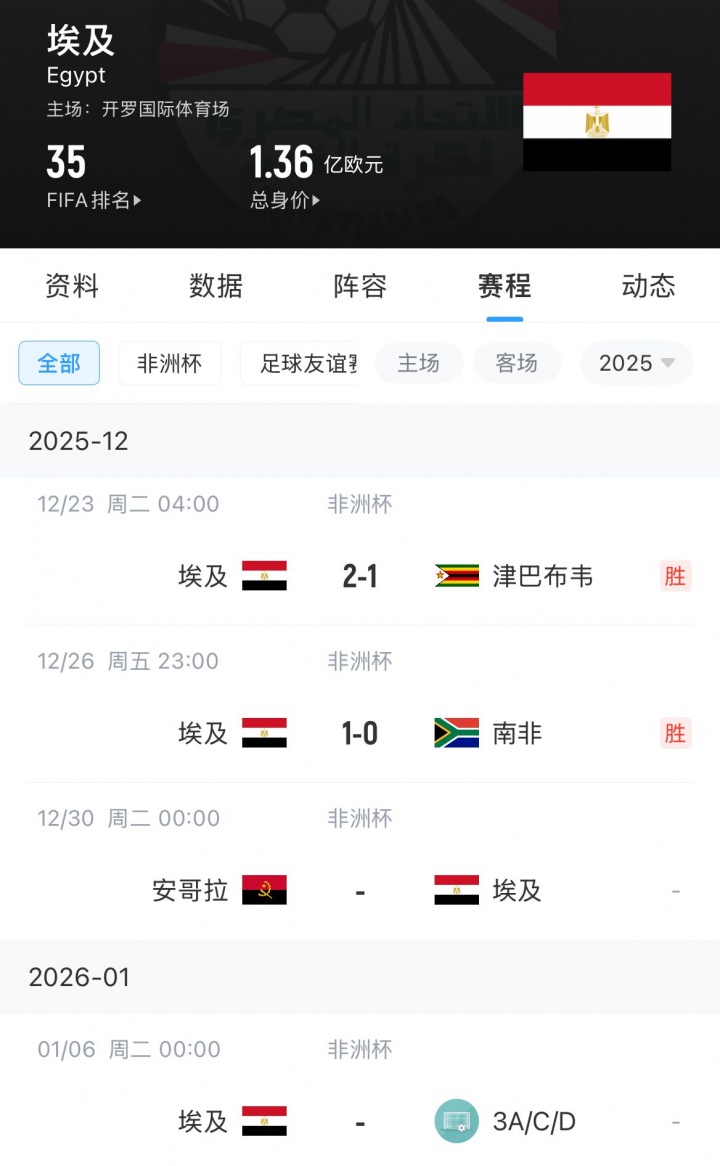
Task: Open the 埃及 vs 3A/C/D match
Action: (x=360, y=1121)
